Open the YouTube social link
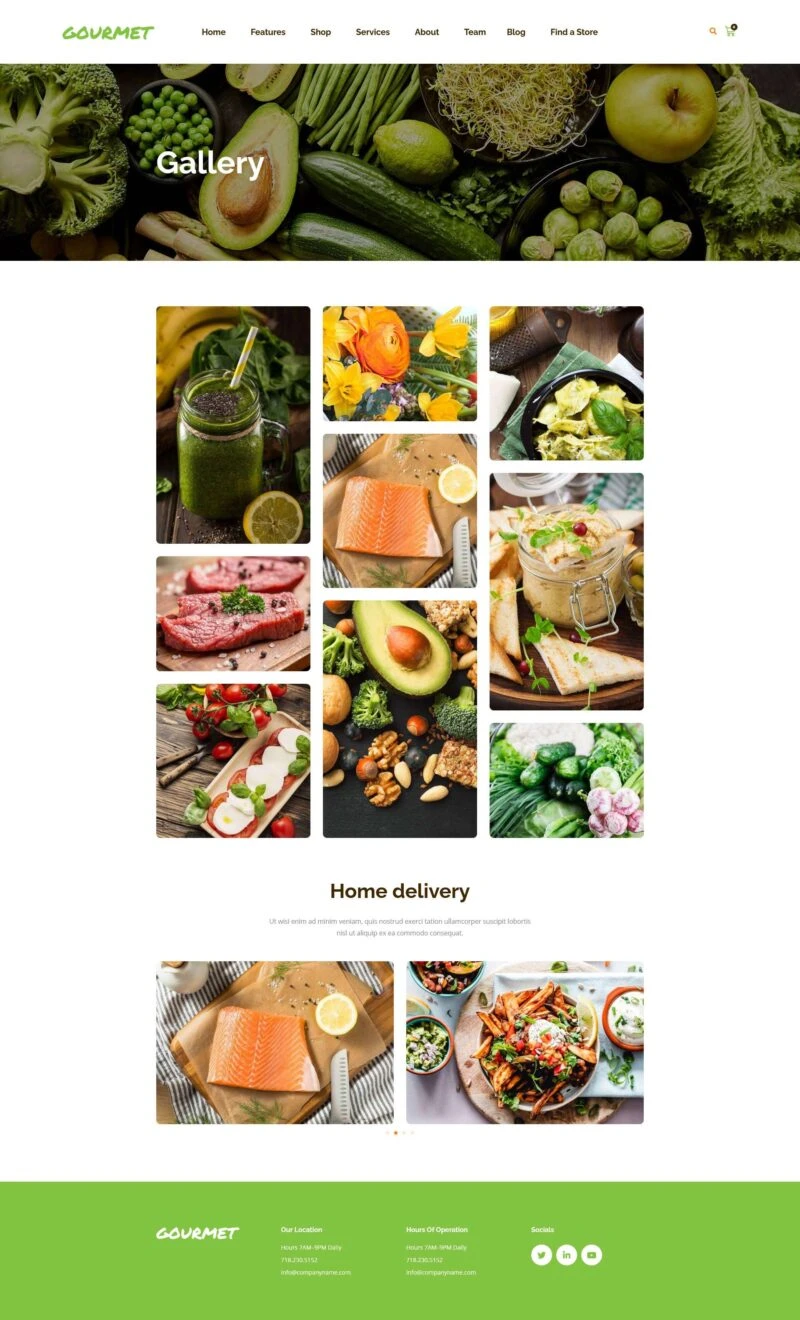This screenshot has height=1320, width=800. tap(592, 1255)
